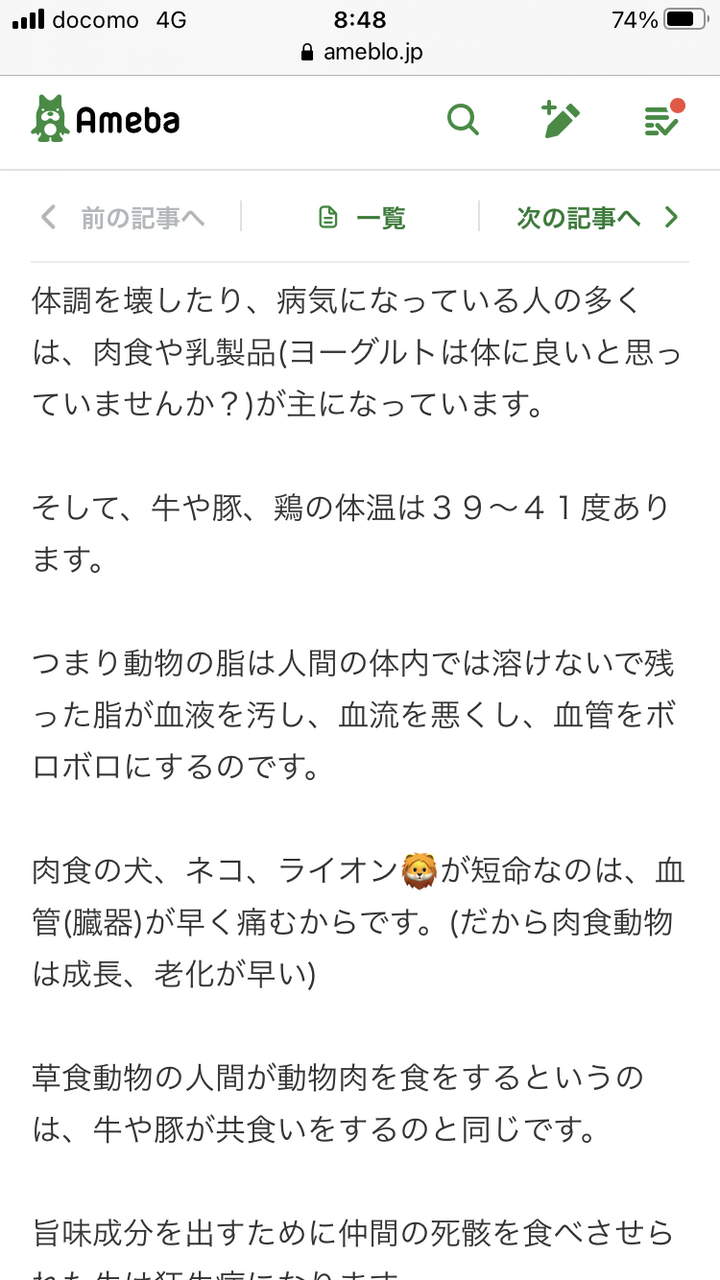Open the 一覧 article list
Image resolution: width=720 pixels, height=1280 pixels.
pos(361,217)
